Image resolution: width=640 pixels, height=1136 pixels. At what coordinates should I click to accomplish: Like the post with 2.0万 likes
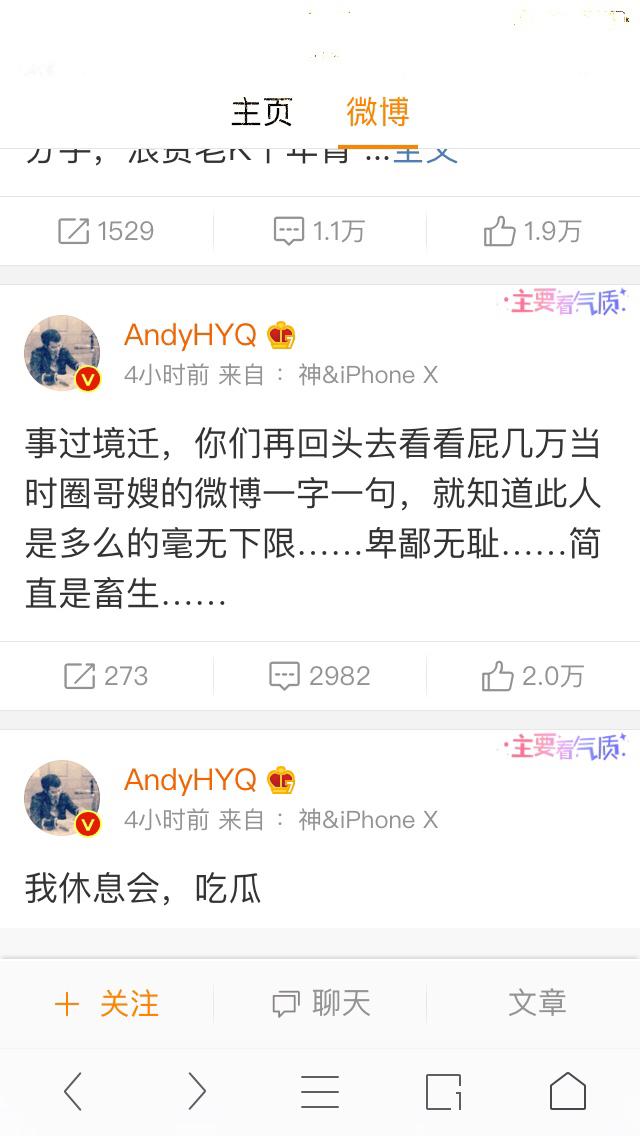[x=532, y=676]
